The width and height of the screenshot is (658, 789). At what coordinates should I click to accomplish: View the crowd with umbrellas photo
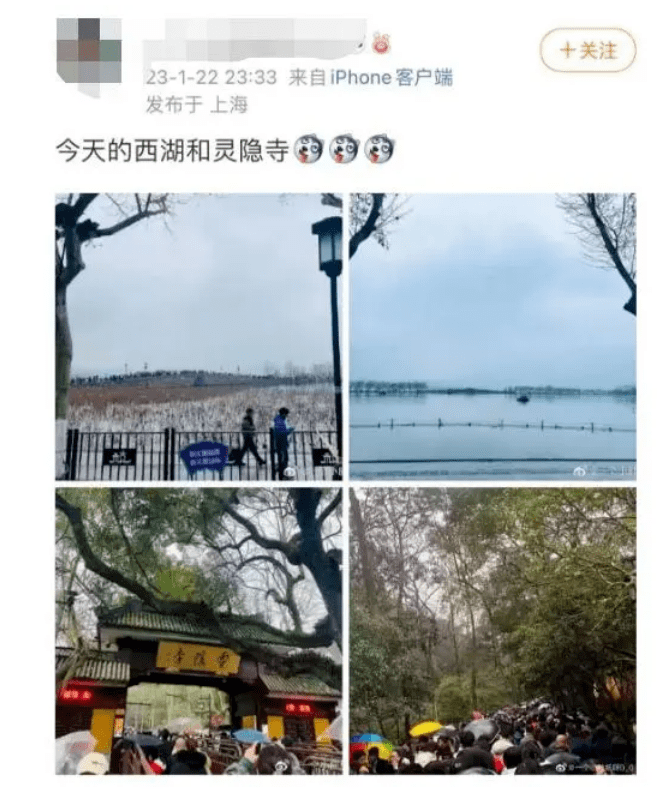pos(492,631)
